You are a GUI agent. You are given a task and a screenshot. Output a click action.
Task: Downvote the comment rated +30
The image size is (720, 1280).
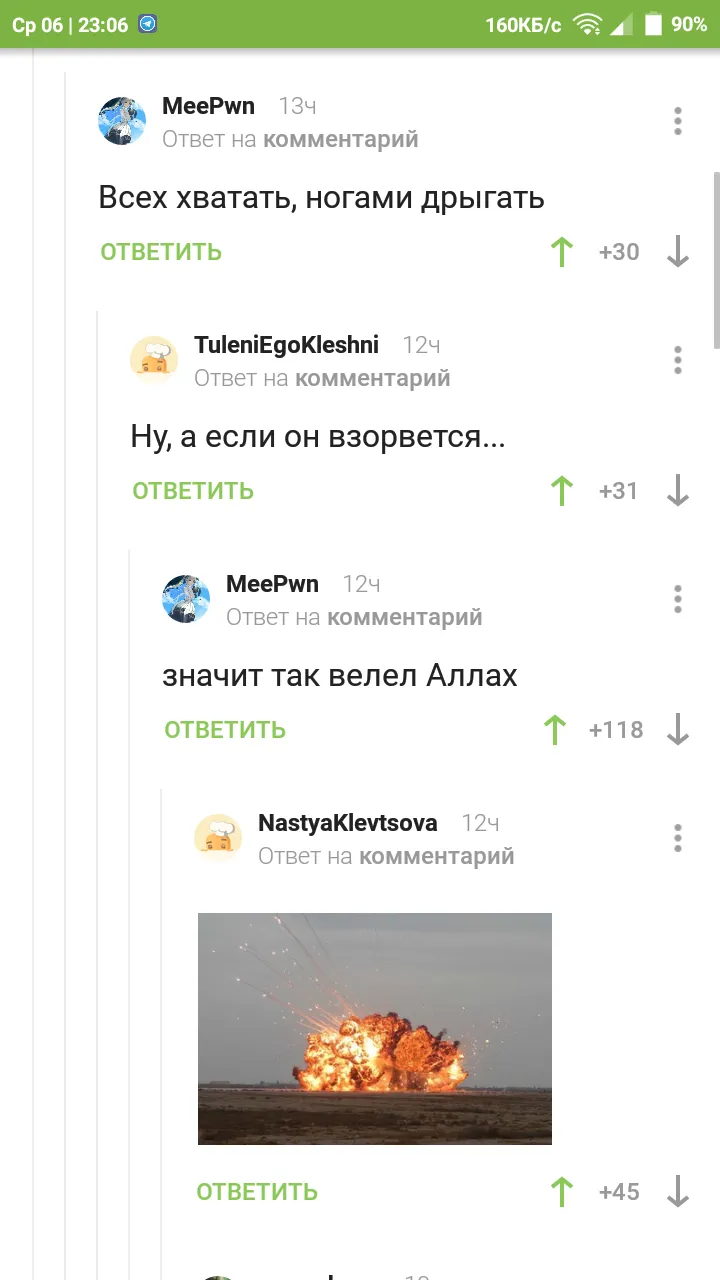[678, 252]
